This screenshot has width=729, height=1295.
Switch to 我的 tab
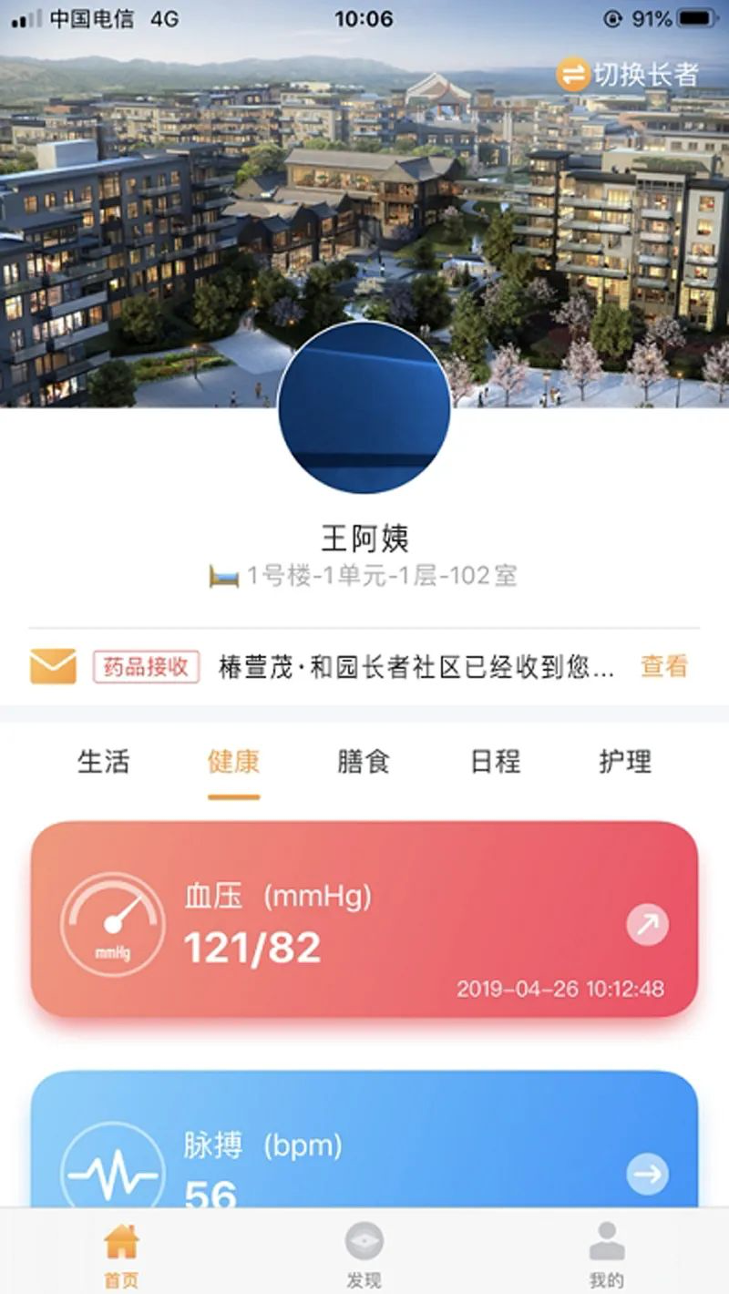point(607,1254)
